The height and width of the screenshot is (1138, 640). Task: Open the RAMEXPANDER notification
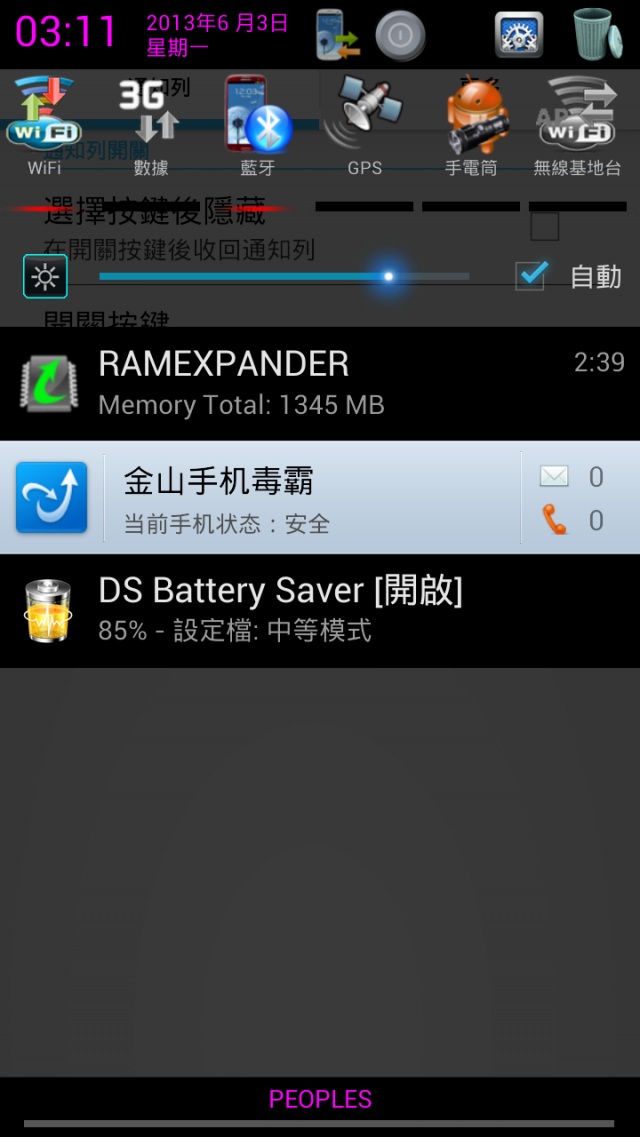320,383
